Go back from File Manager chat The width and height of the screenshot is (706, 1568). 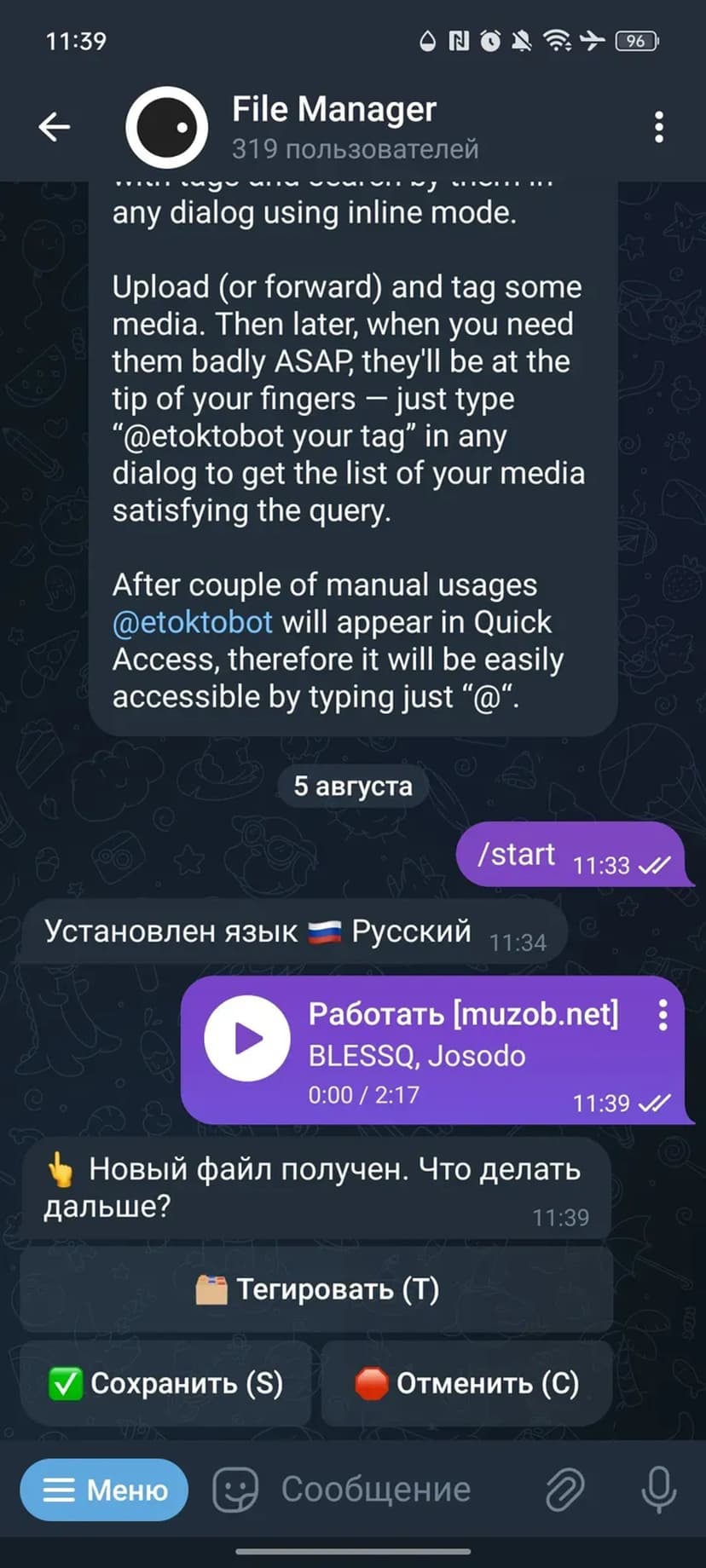tap(54, 128)
